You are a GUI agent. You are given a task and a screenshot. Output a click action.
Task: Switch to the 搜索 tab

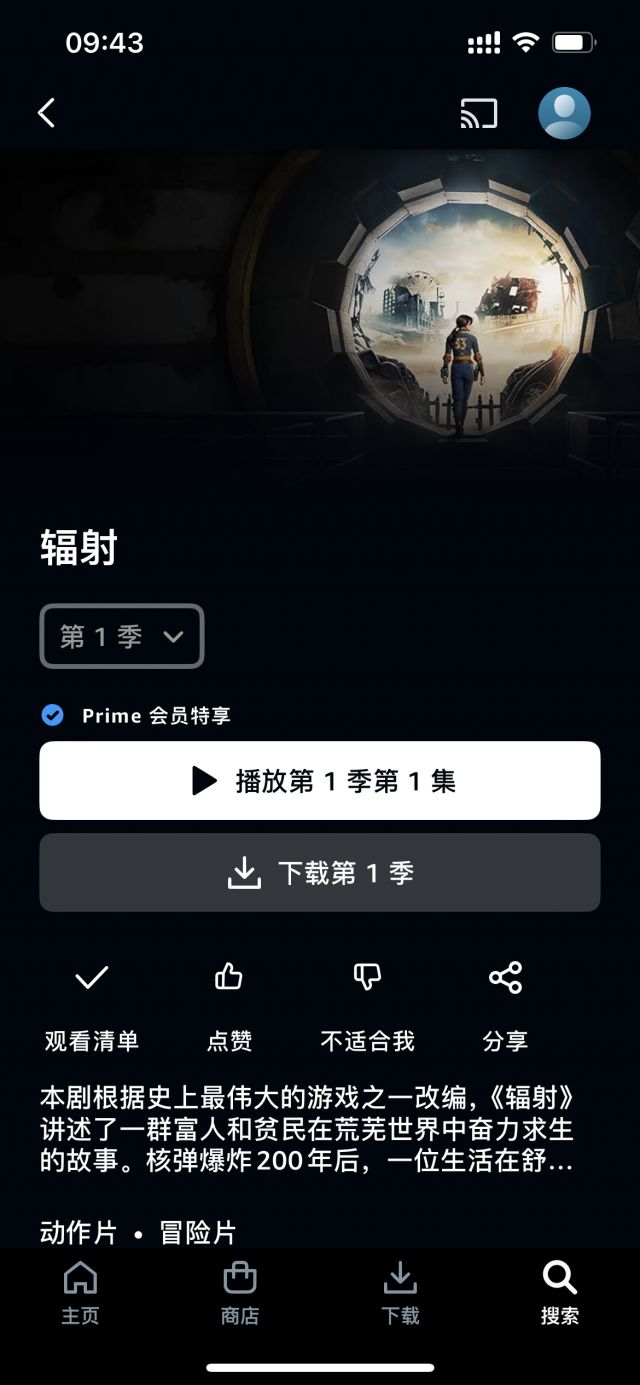pos(560,1292)
